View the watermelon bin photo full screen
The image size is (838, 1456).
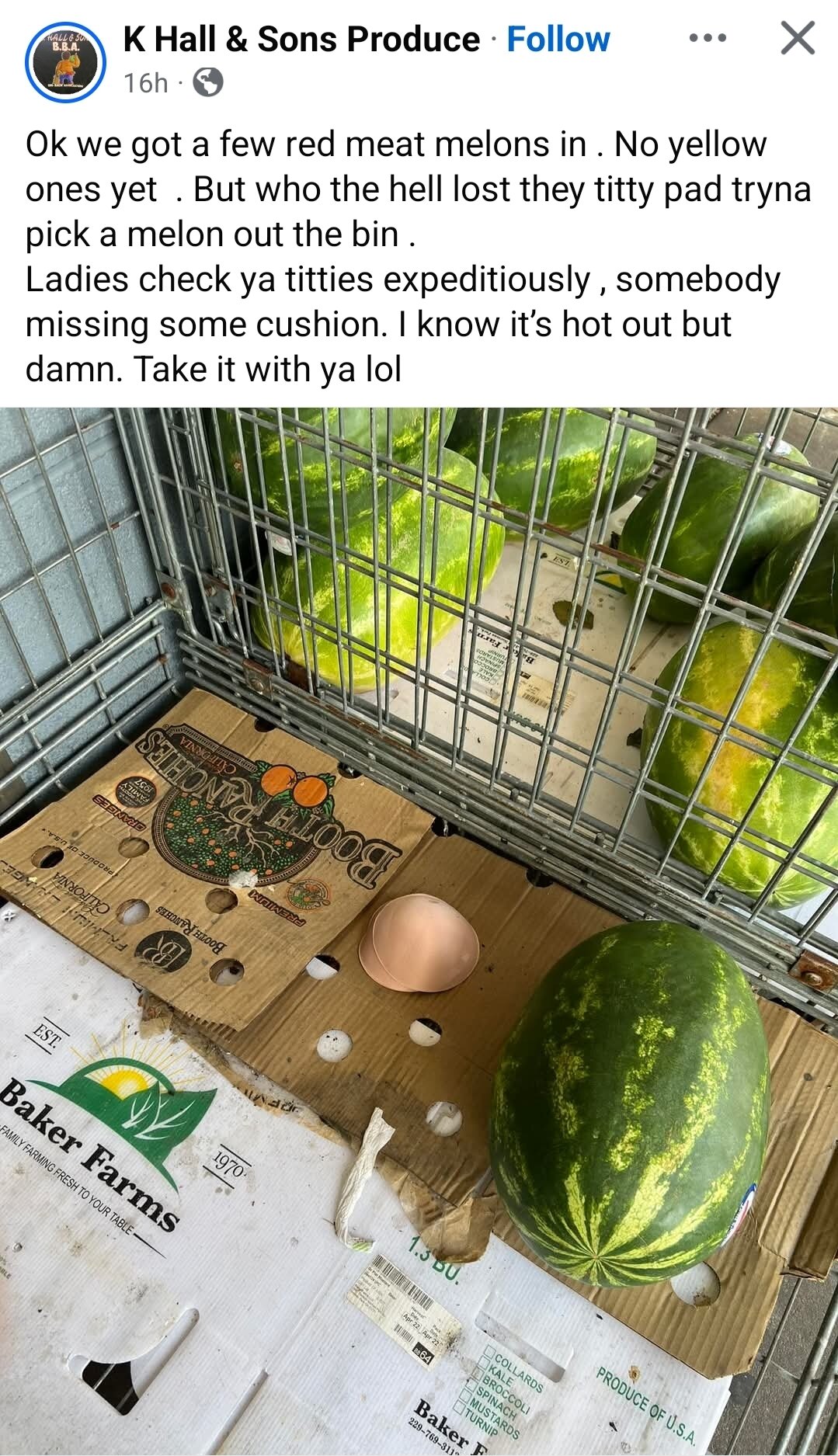click(419, 931)
